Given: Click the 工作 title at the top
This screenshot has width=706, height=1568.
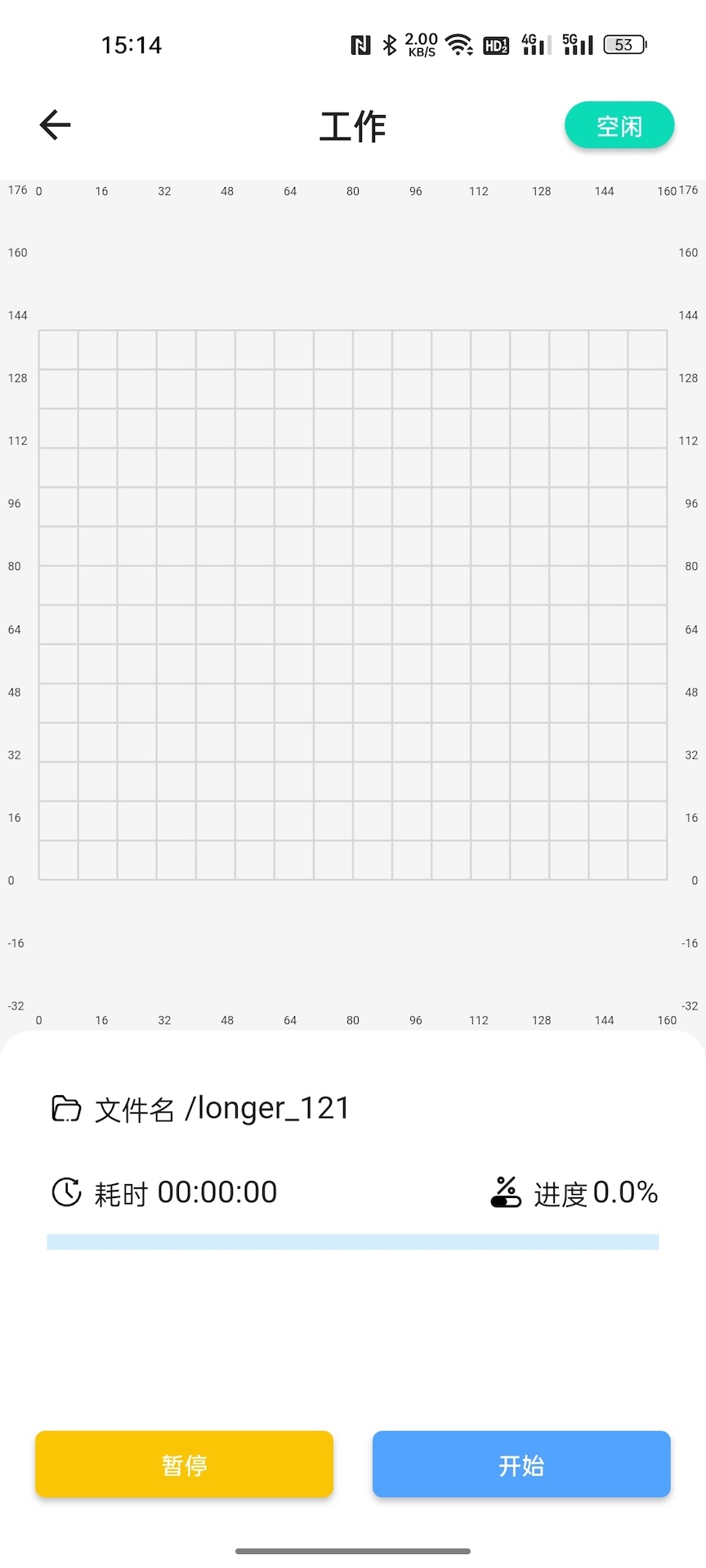Looking at the screenshot, I should (x=353, y=125).
